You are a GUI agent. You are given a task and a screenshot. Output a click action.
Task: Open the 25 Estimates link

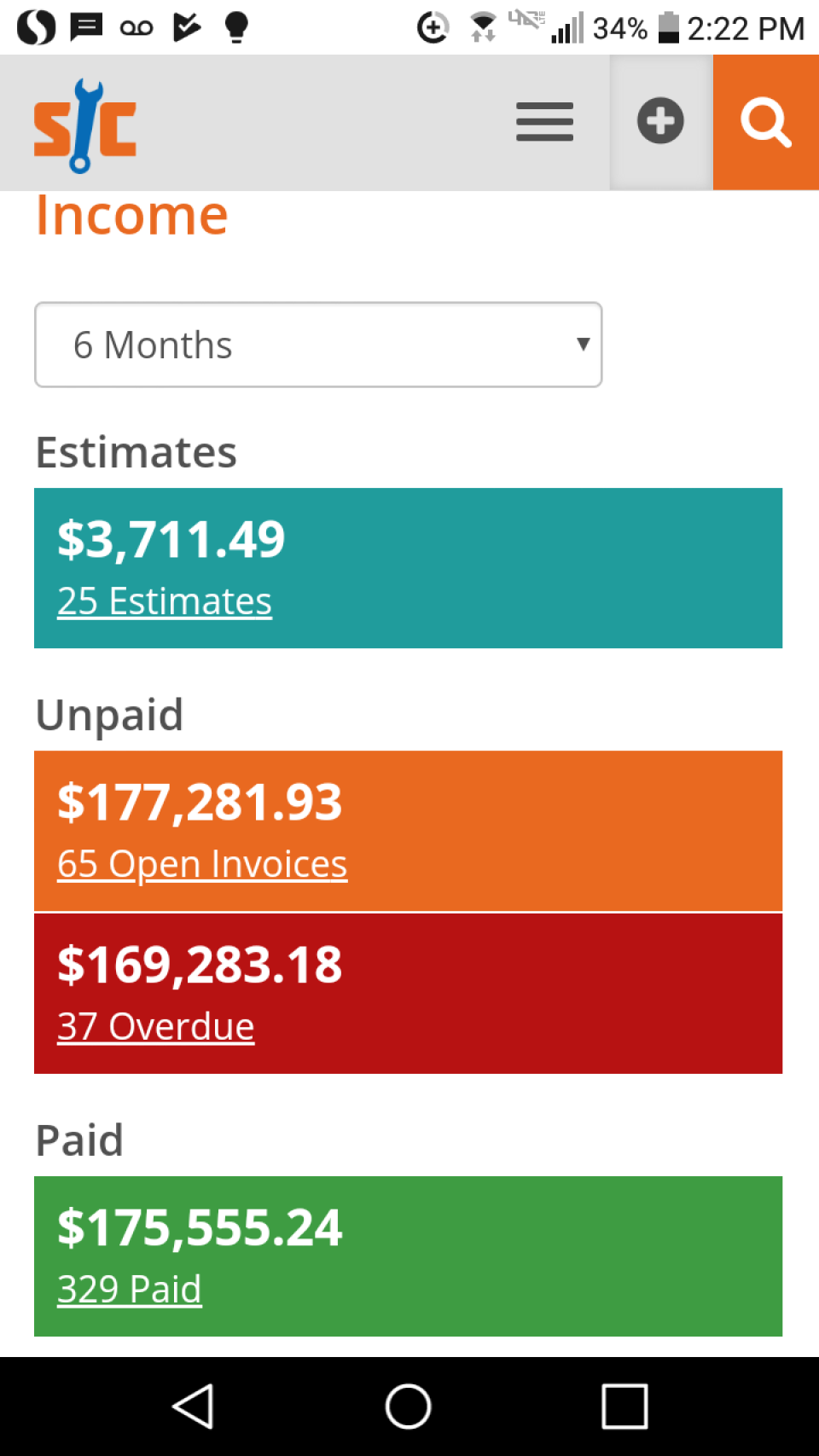(x=165, y=601)
